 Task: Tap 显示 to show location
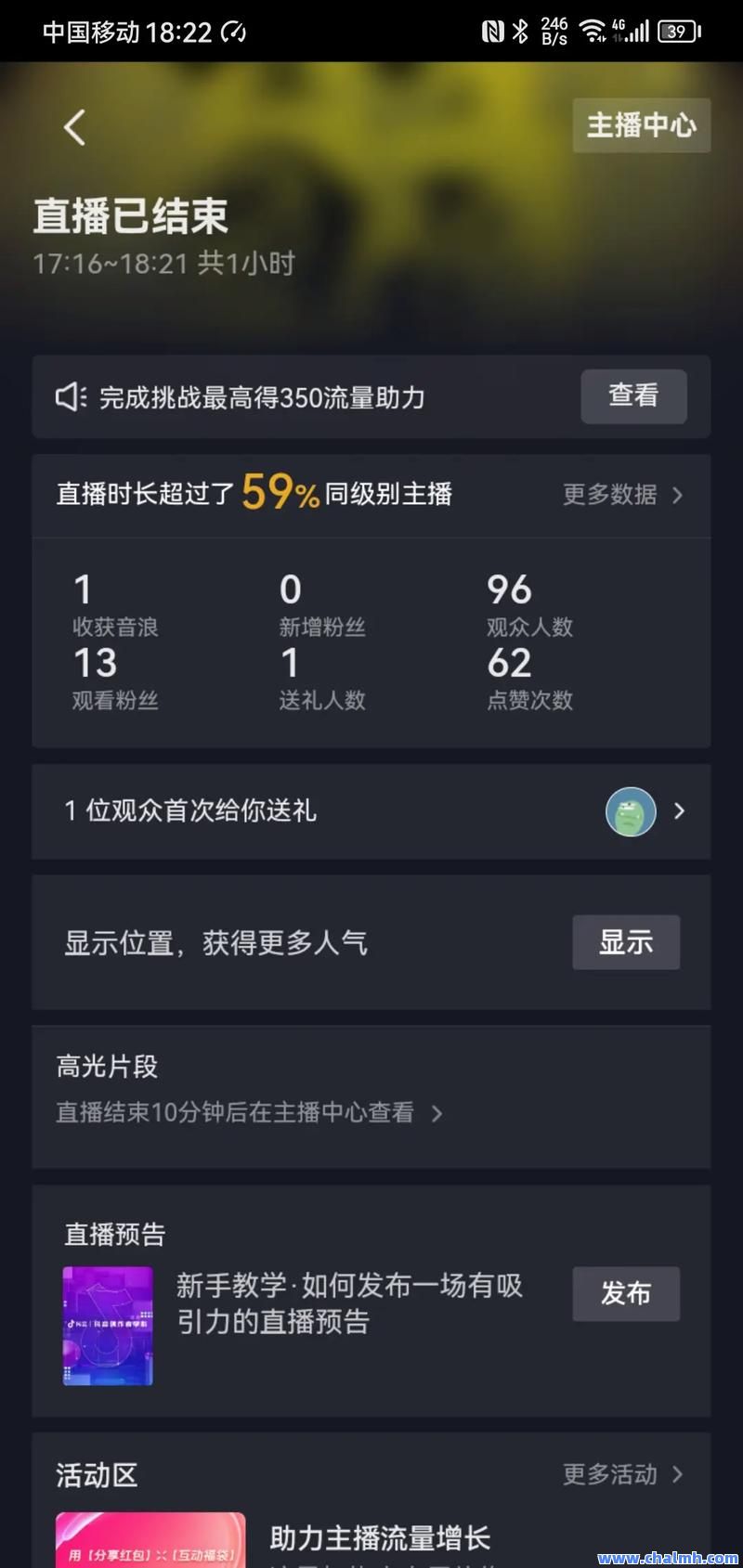(x=626, y=942)
